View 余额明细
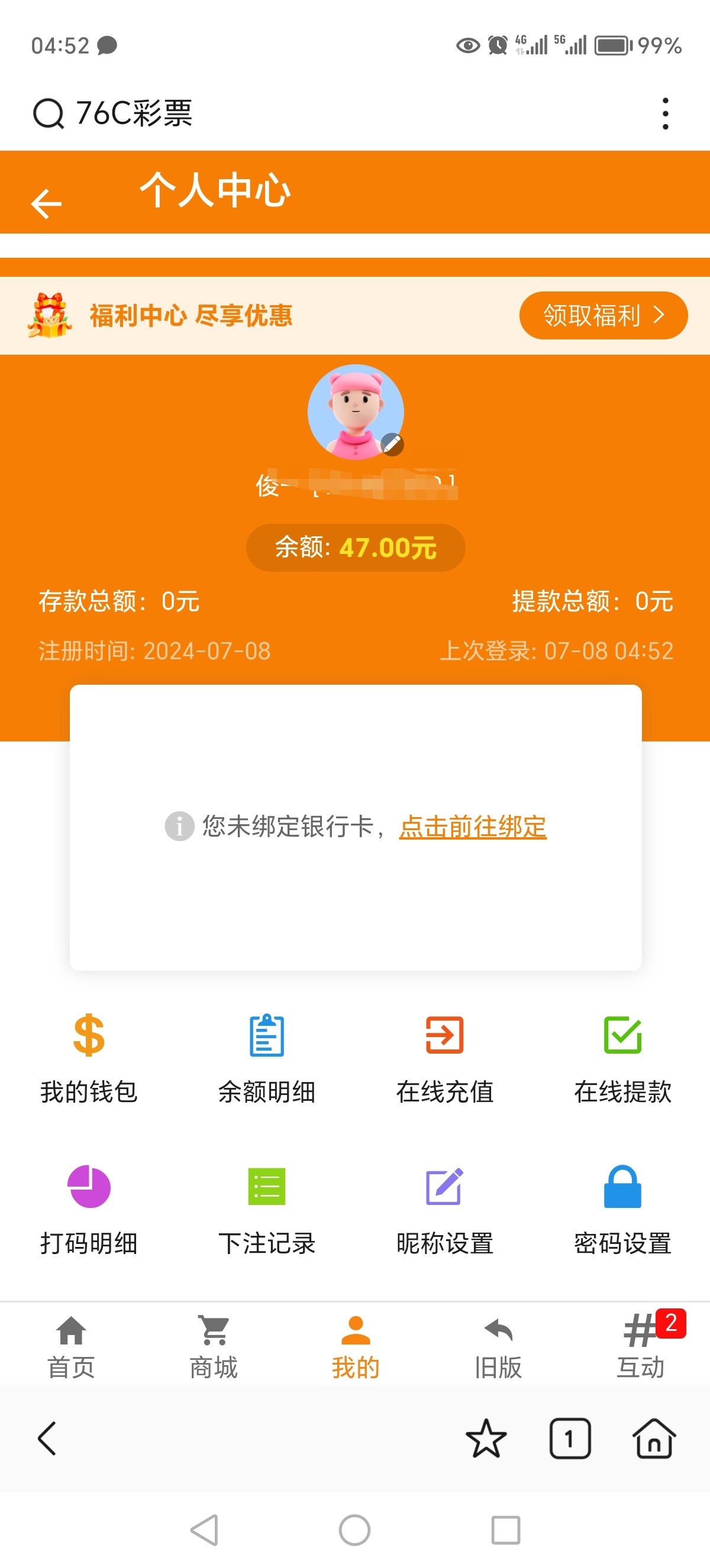This screenshot has width=710, height=1568. 267,1058
